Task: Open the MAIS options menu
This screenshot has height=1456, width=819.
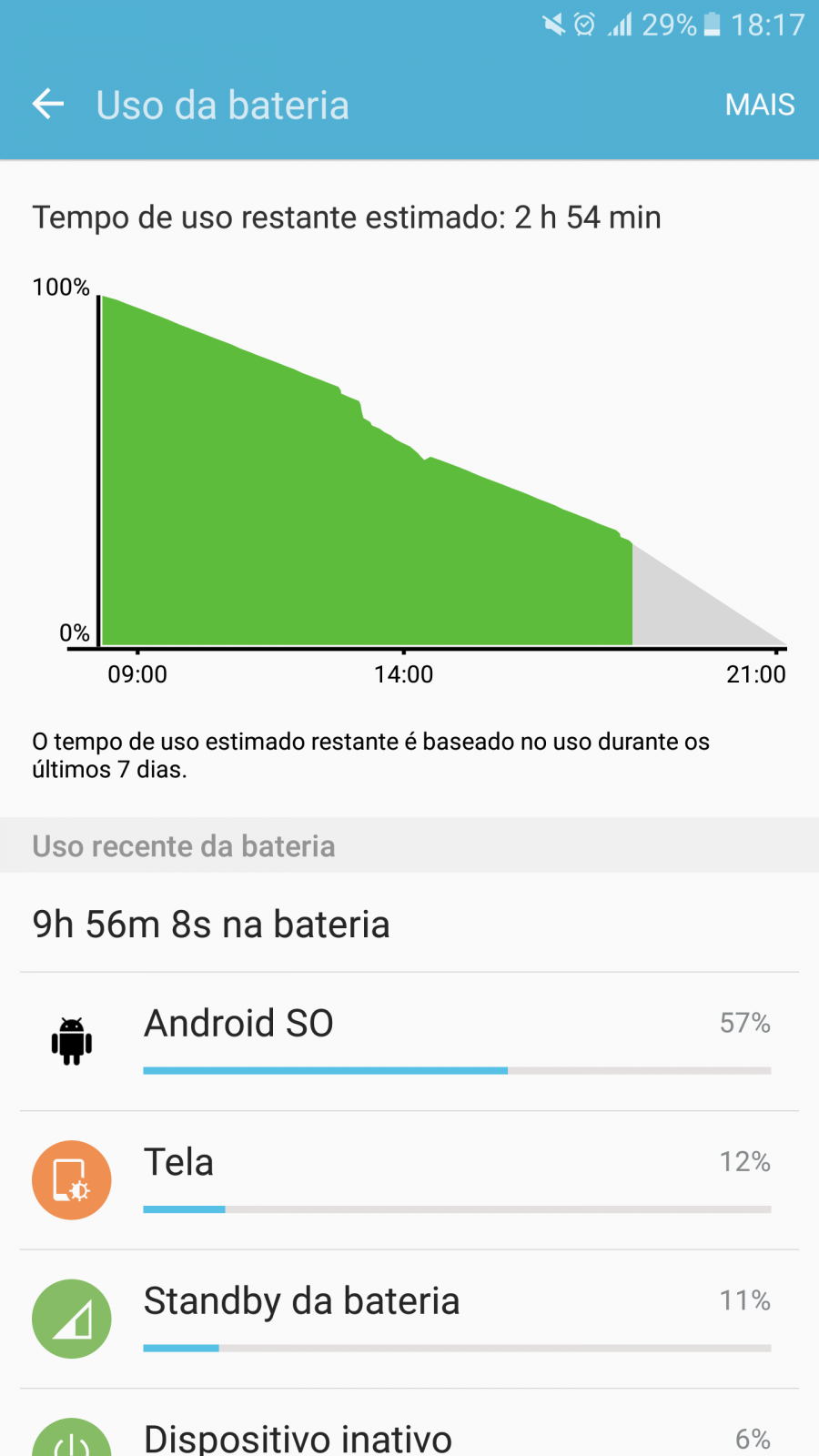Action: tap(760, 105)
